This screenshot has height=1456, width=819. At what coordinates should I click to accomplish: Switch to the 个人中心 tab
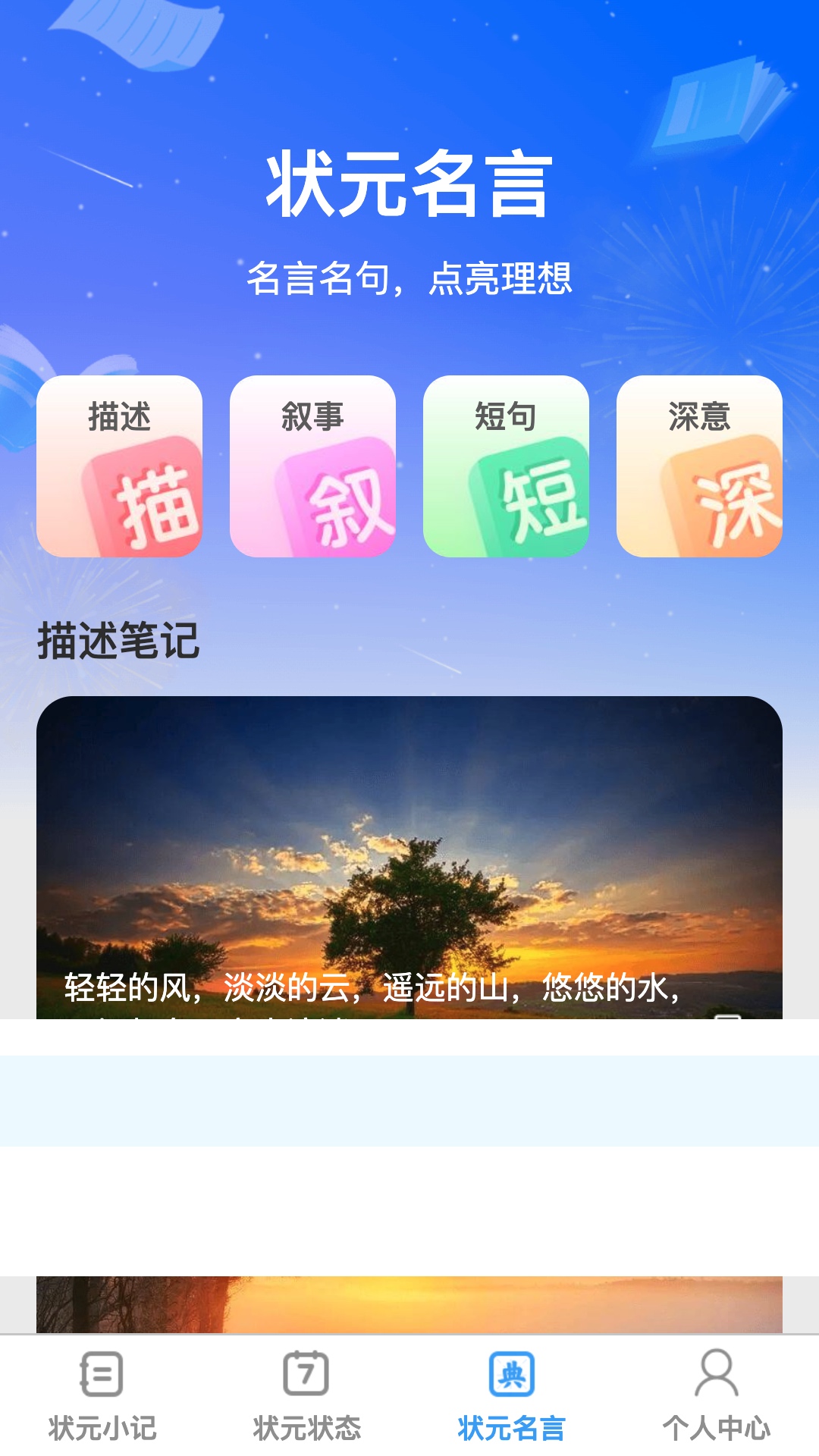click(717, 1399)
